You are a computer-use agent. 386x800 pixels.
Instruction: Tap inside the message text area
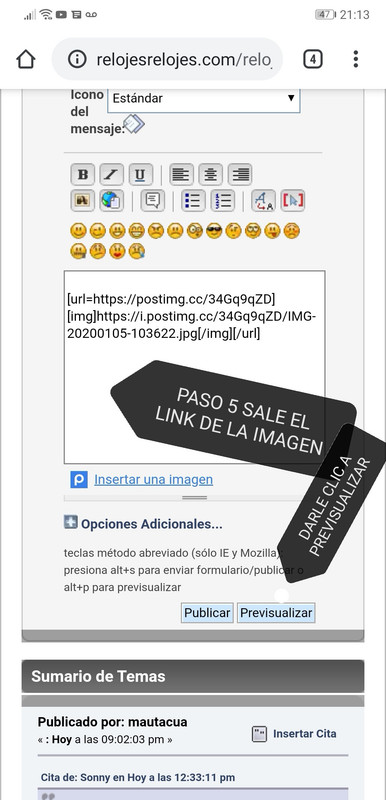(194, 367)
